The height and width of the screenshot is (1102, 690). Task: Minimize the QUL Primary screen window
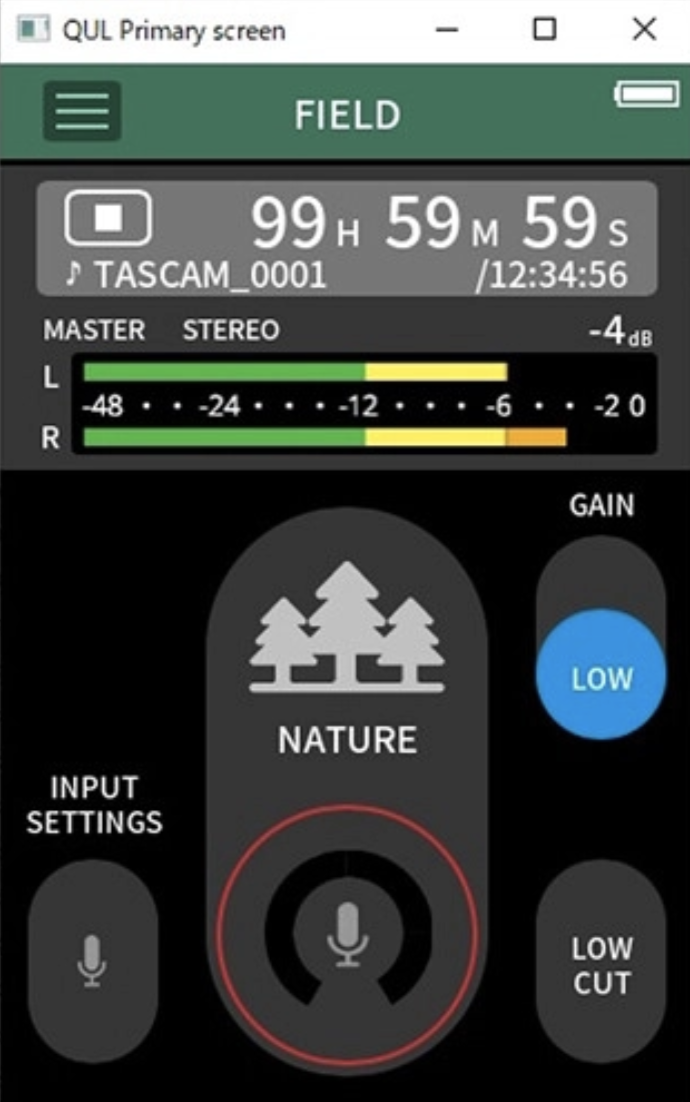pos(448,30)
